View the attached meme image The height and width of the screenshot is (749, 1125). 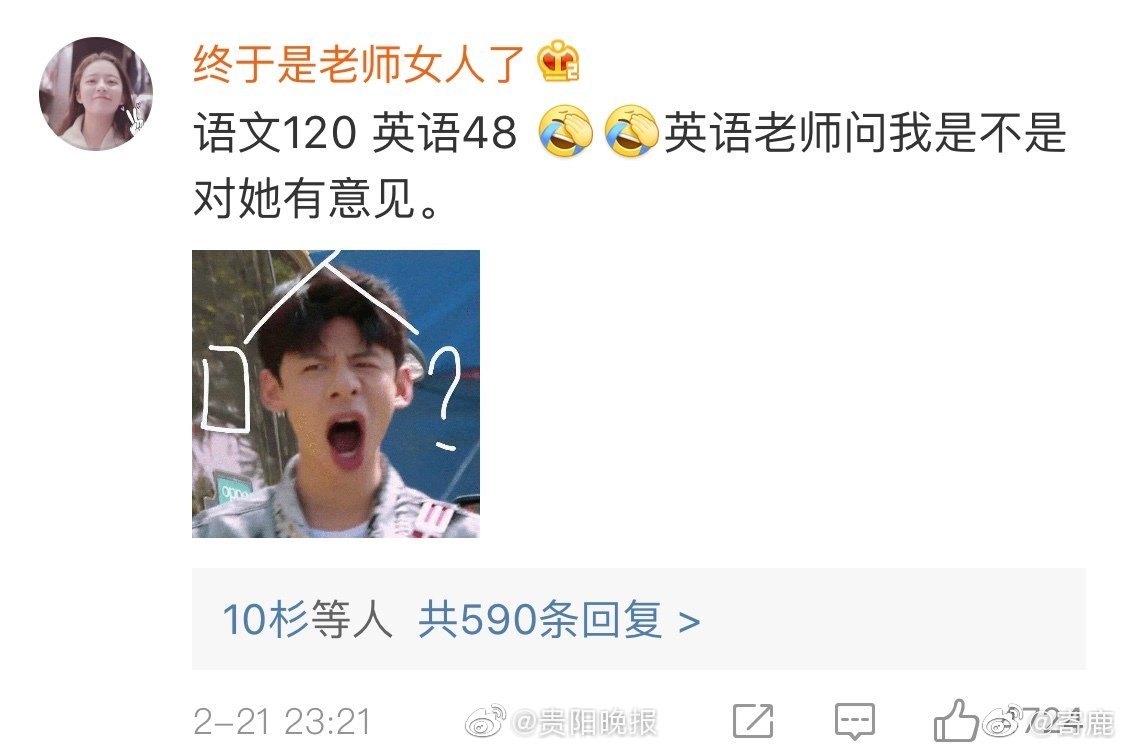335,393
